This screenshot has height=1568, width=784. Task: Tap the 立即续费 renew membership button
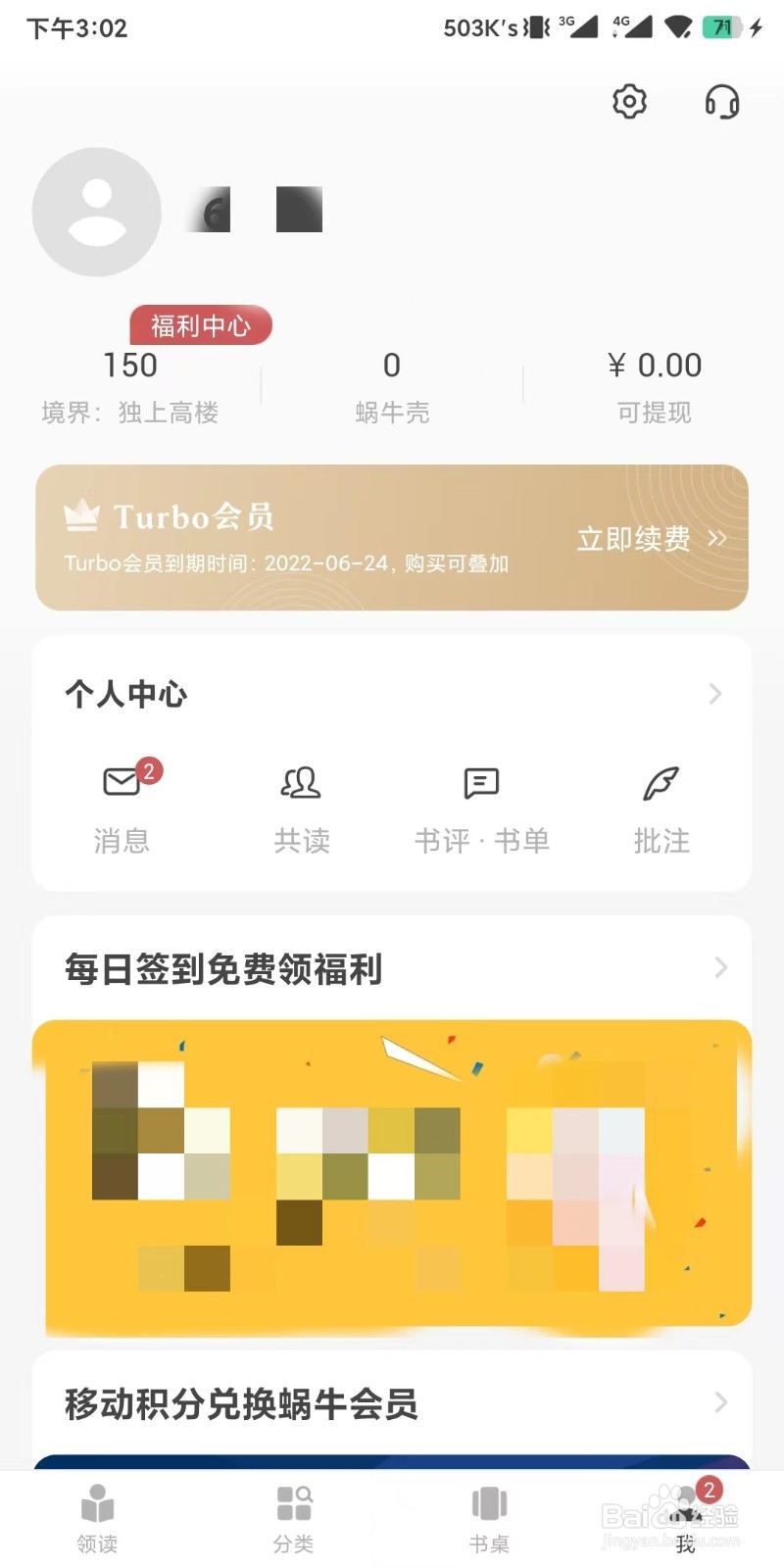pos(635,538)
